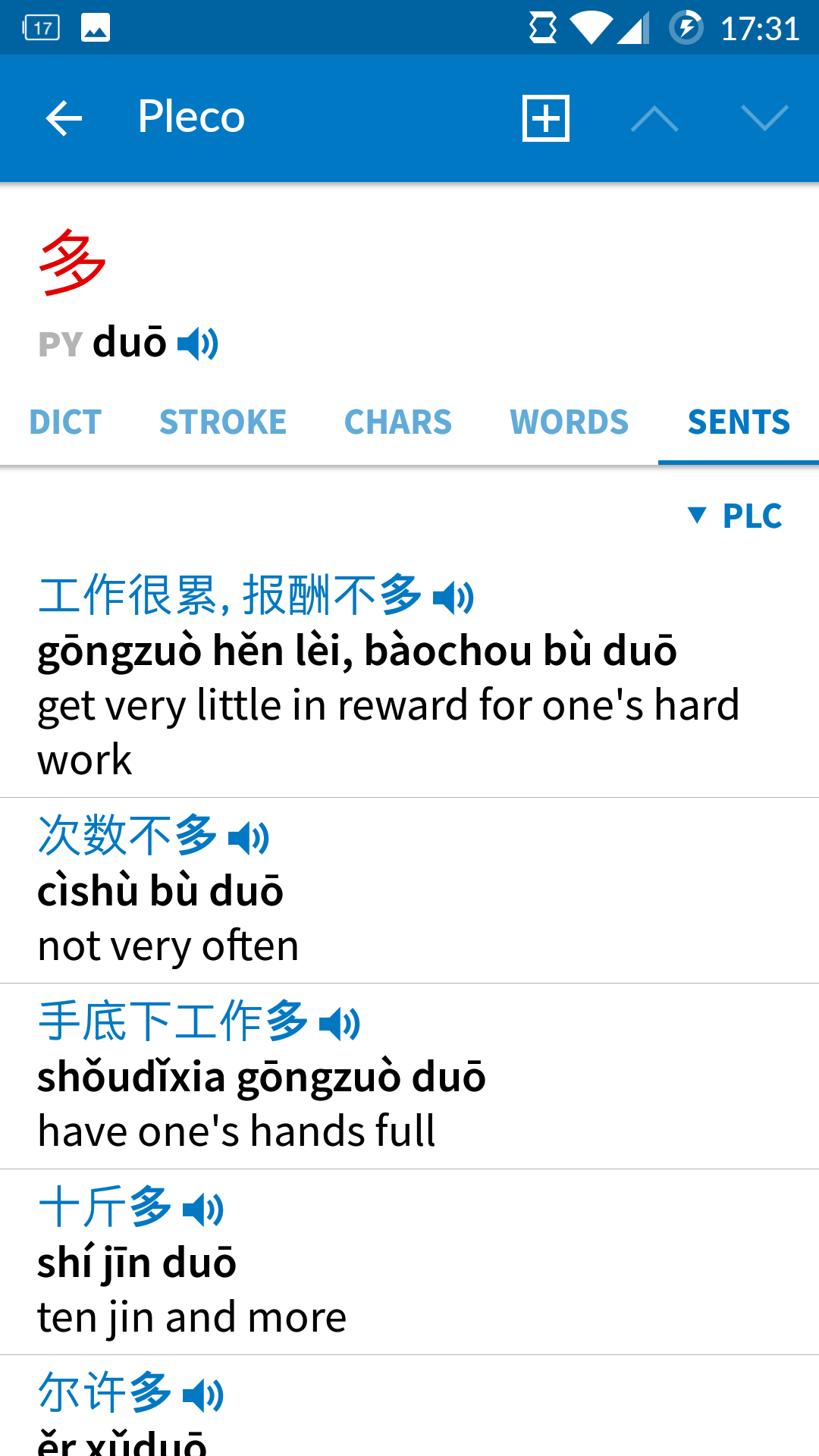Play audio for the pinyin duō
This screenshot has height=1456, width=819.
click(x=198, y=344)
